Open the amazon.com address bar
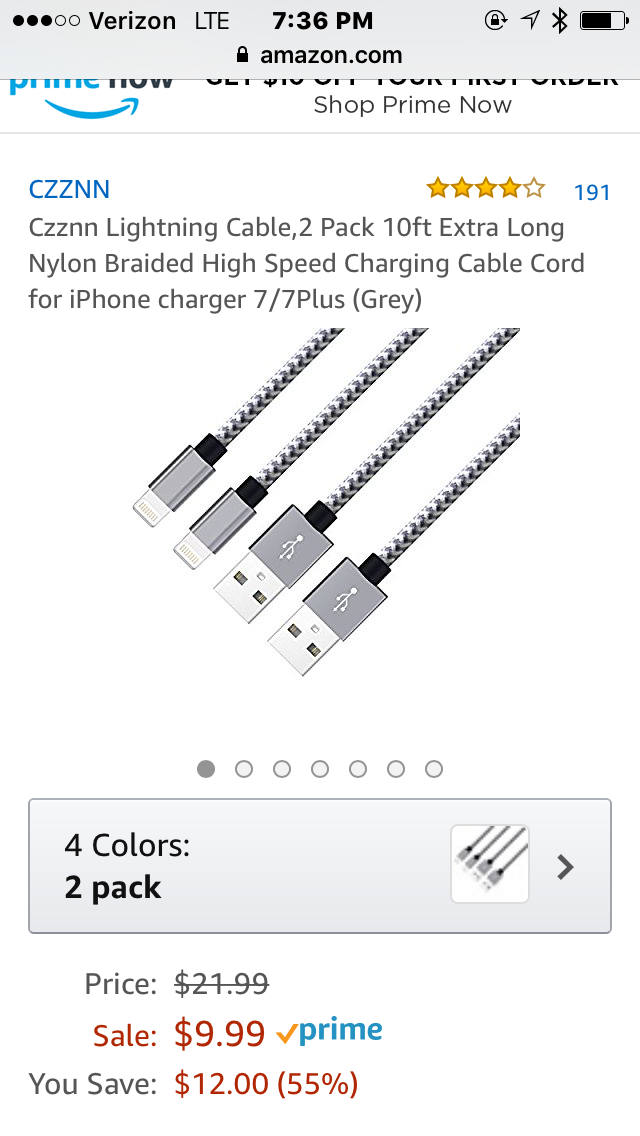 coord(320,55)
